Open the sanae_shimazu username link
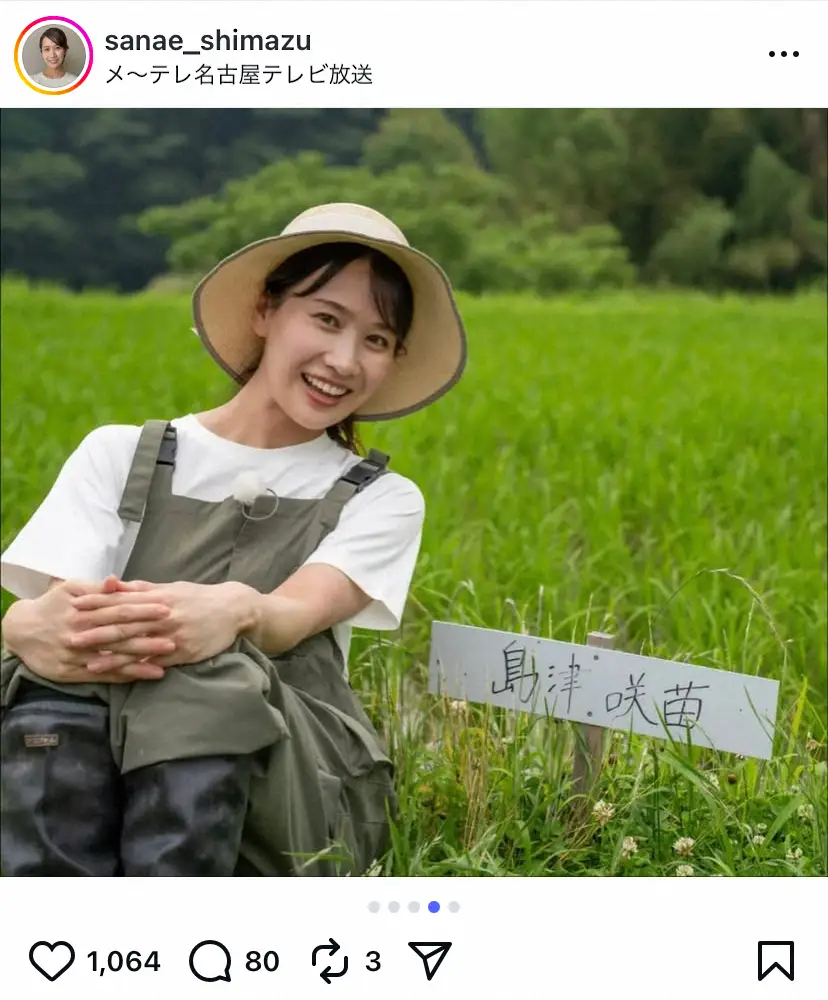Screen dimensions: 828x1000 click(207, 40)
